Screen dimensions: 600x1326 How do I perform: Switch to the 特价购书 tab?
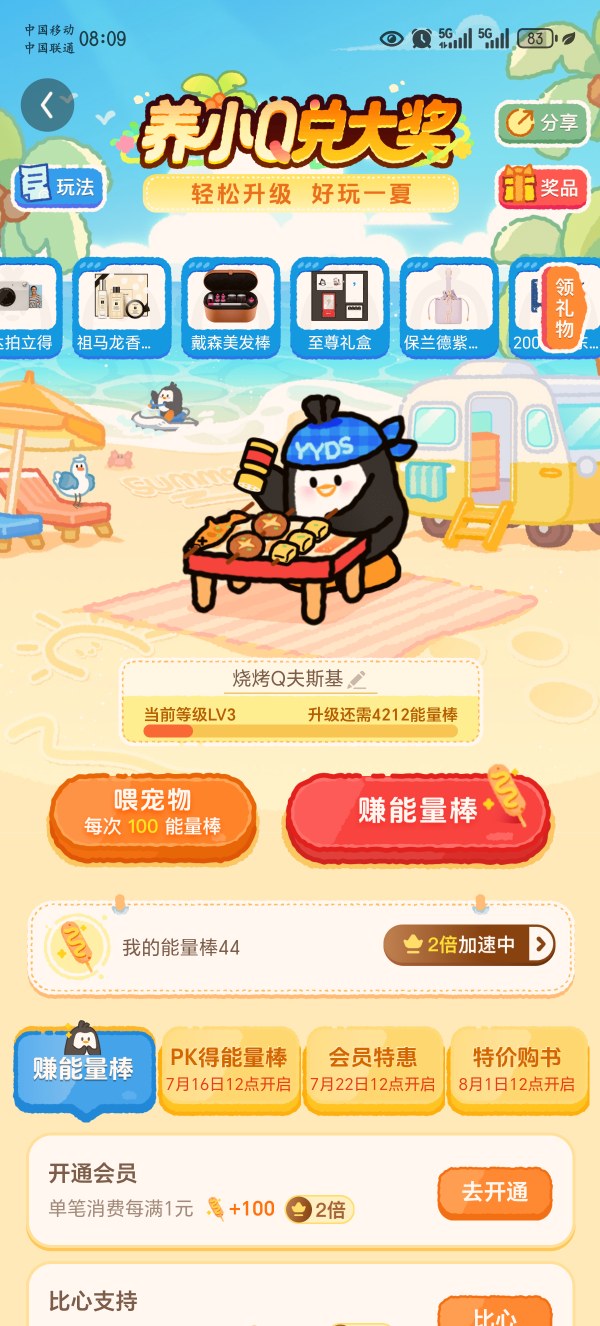pos(517,1068)
